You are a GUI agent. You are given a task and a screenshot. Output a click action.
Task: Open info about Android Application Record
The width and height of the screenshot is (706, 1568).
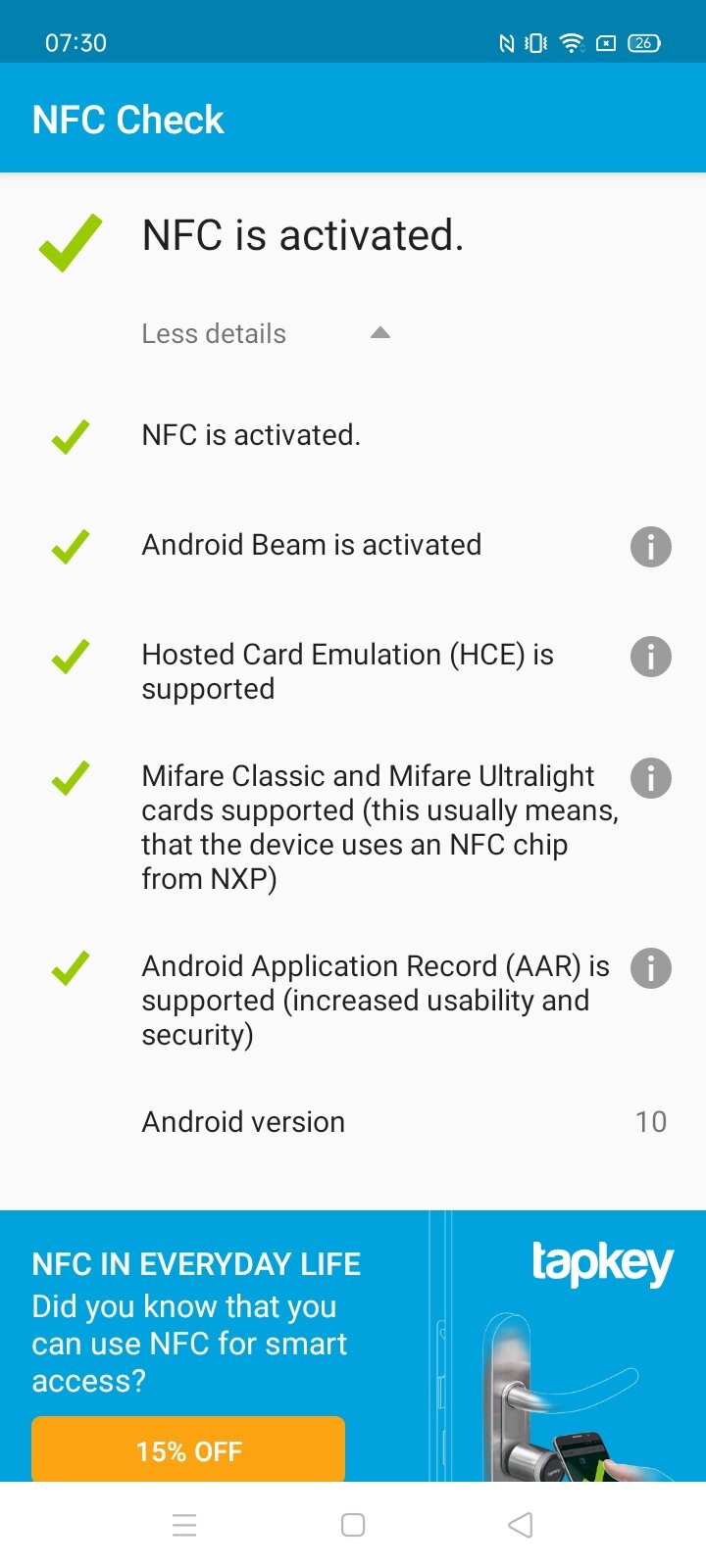tap(651, 968)
